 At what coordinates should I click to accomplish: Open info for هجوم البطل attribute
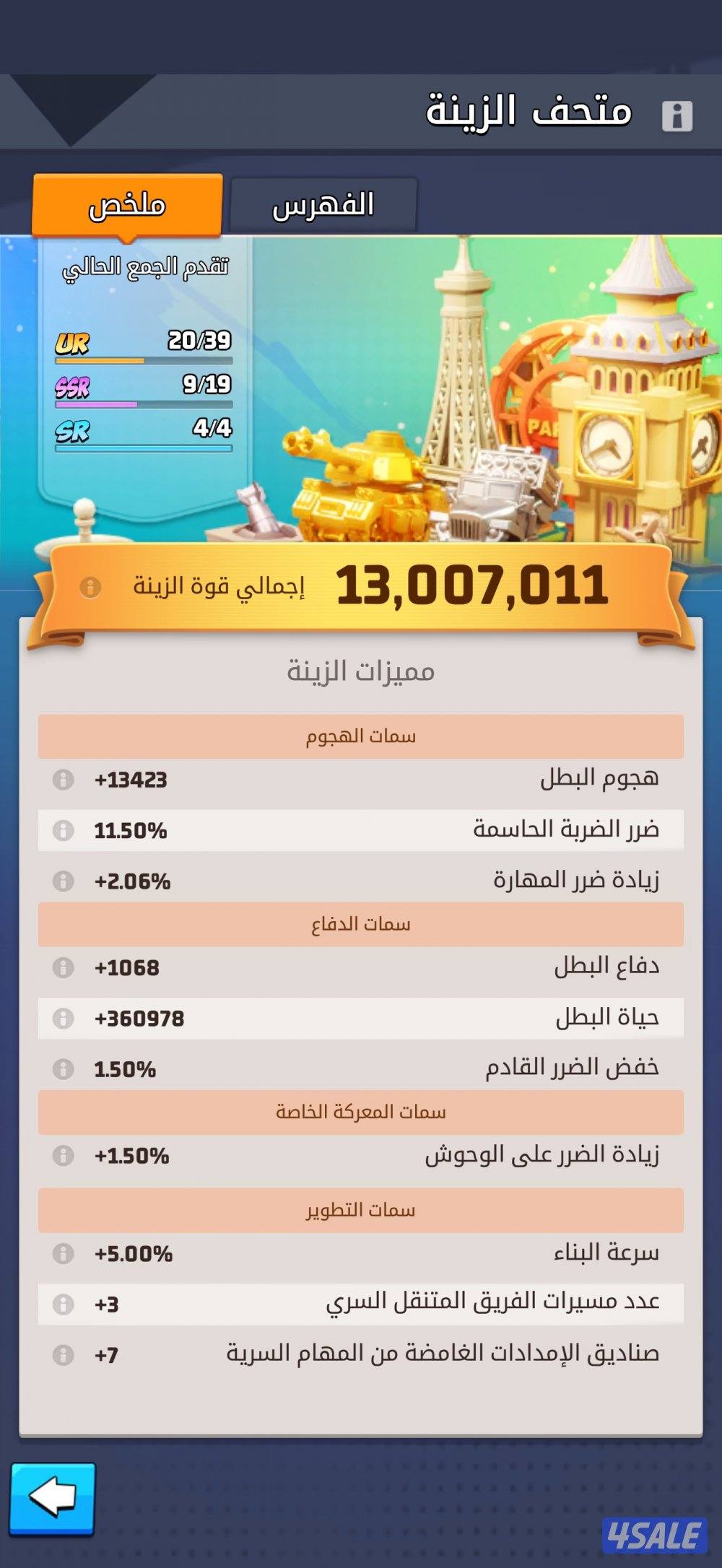(64, 780)
